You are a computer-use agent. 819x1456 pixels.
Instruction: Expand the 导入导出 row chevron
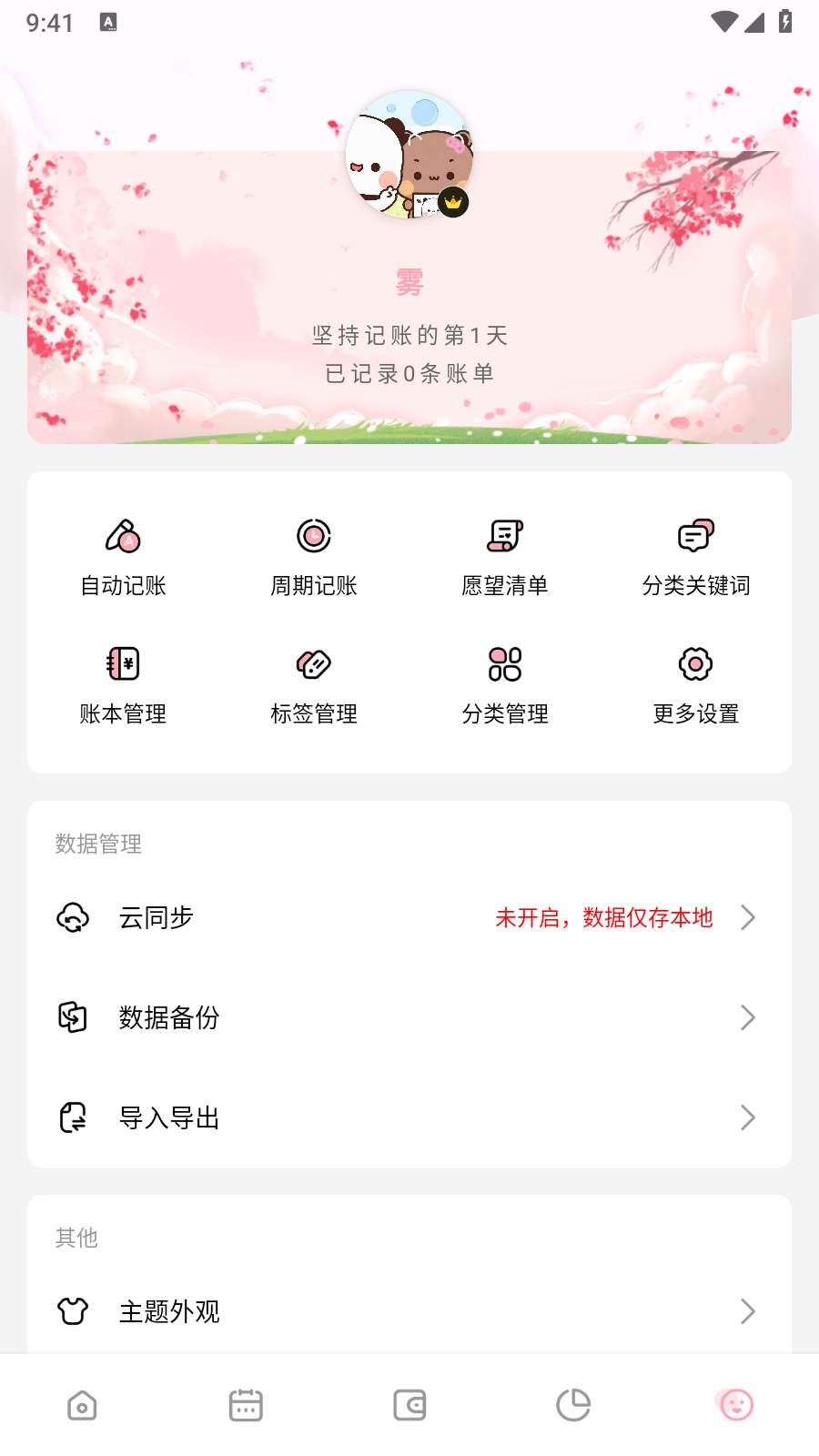pyautogui.click(x=748, y=1117)
